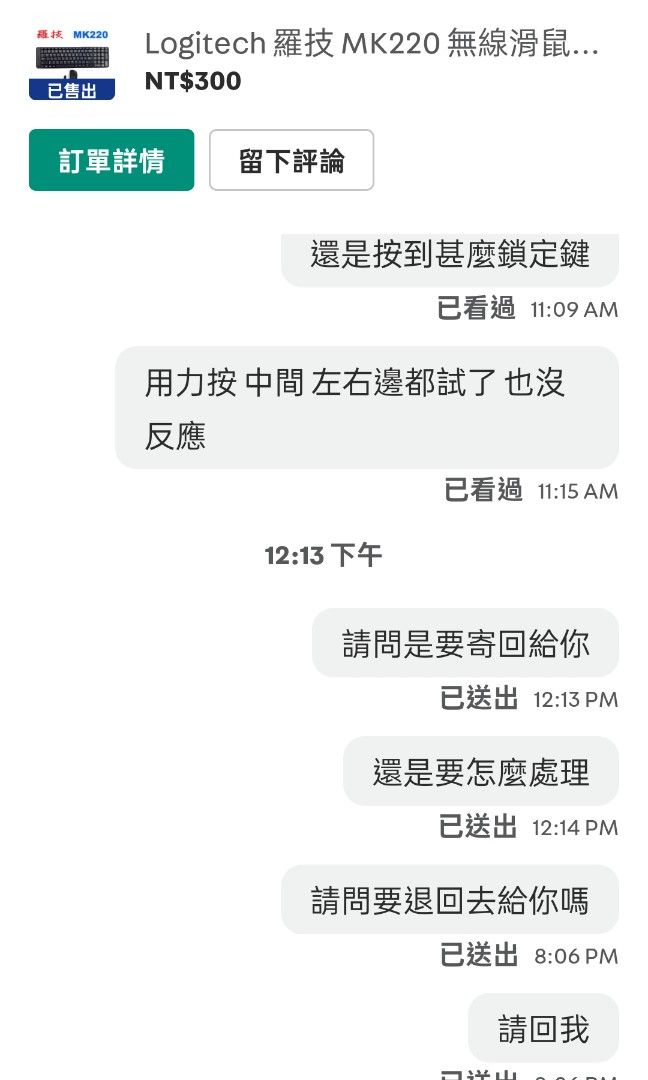Tap 留下評論 to leave a review
The image size is (648, 1080).
[x=291, y=160]
